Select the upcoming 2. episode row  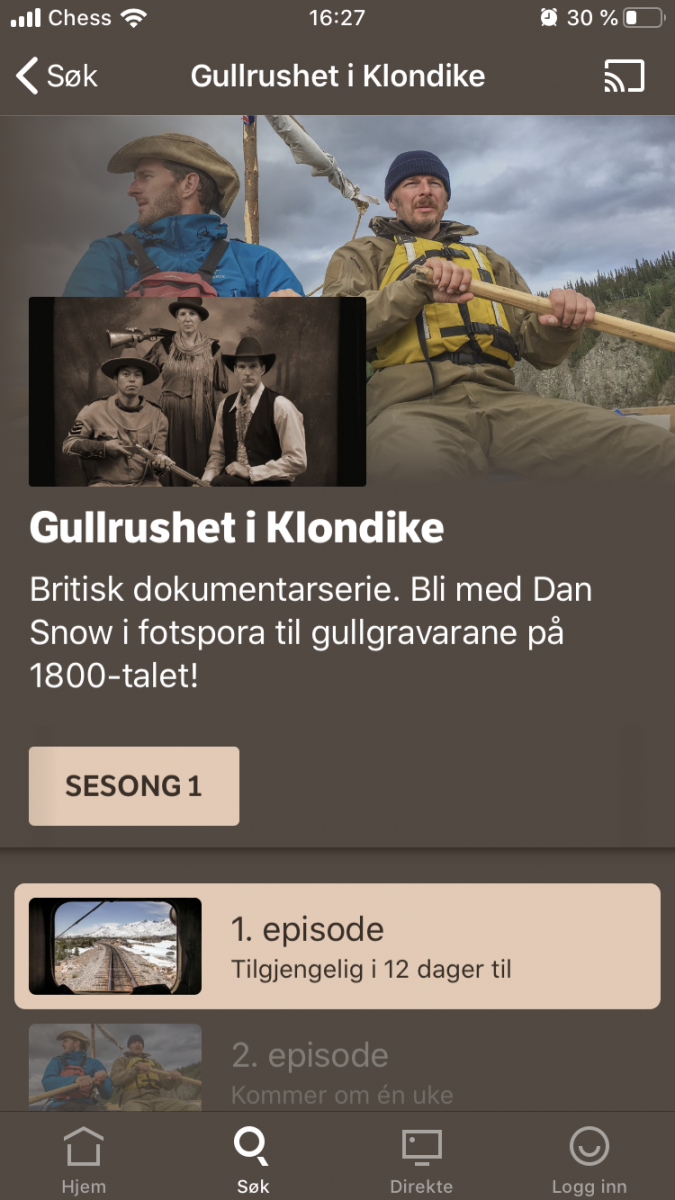337,1070
